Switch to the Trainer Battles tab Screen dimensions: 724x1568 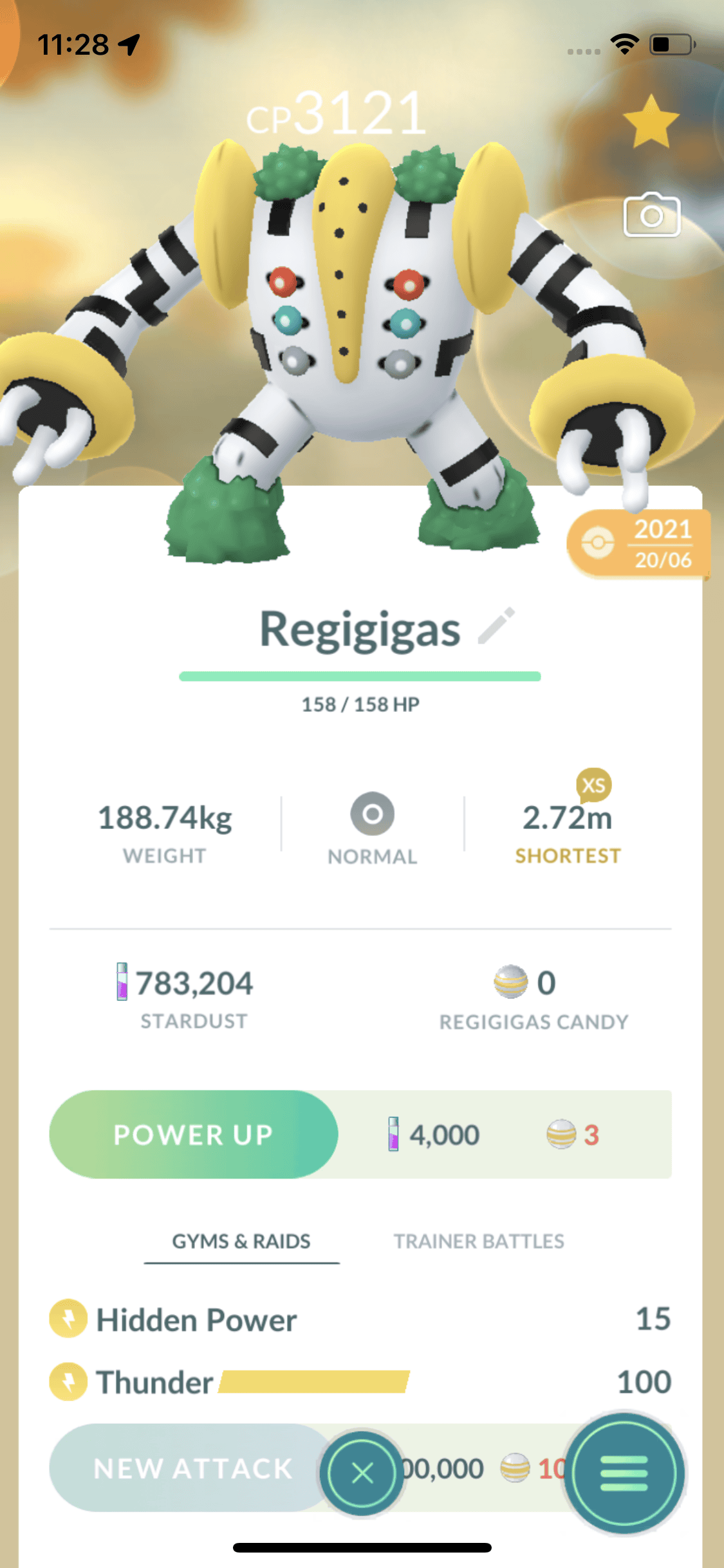tap(479, 1241)
